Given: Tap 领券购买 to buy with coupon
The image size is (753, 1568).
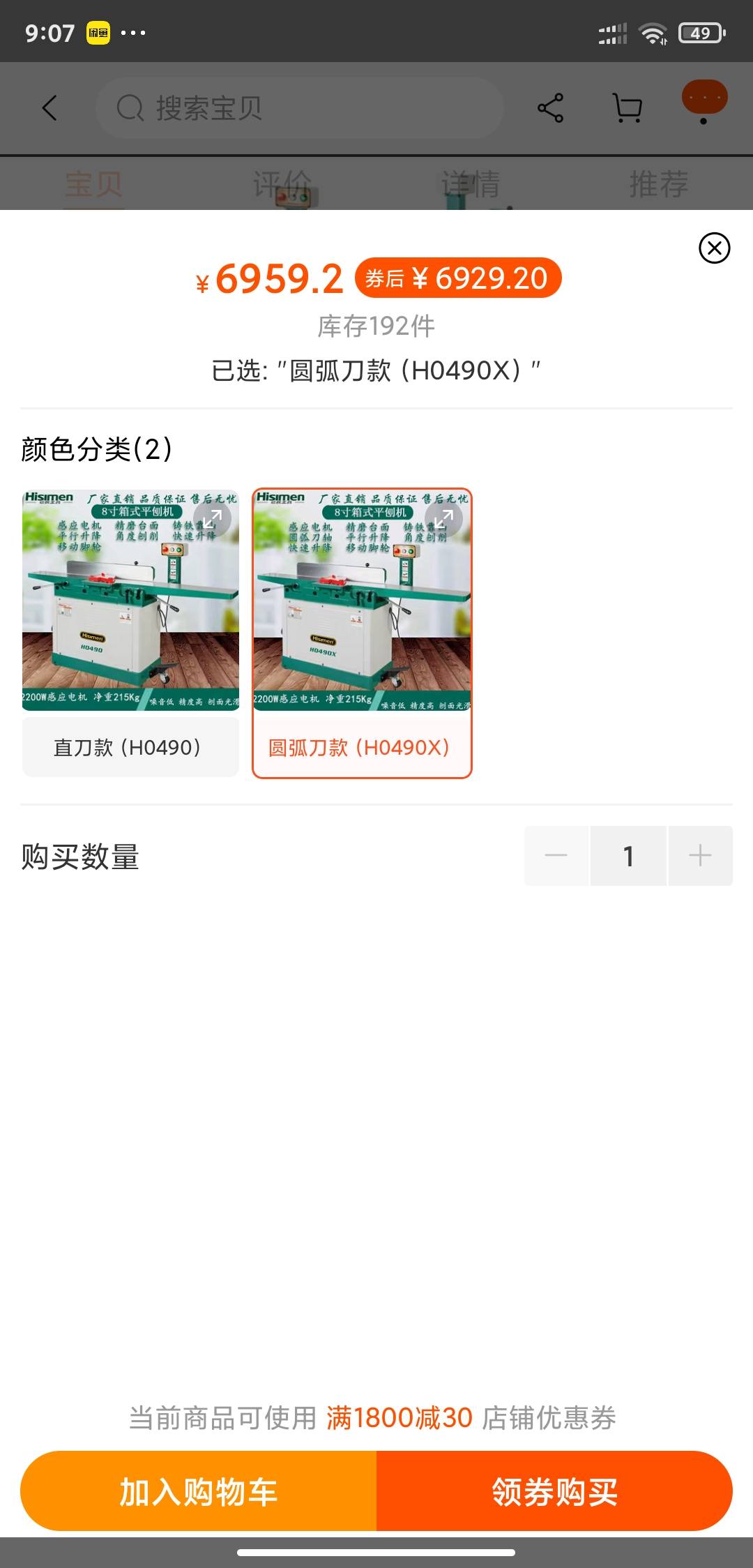Looking at the screenshot, I should point(554,1491).
